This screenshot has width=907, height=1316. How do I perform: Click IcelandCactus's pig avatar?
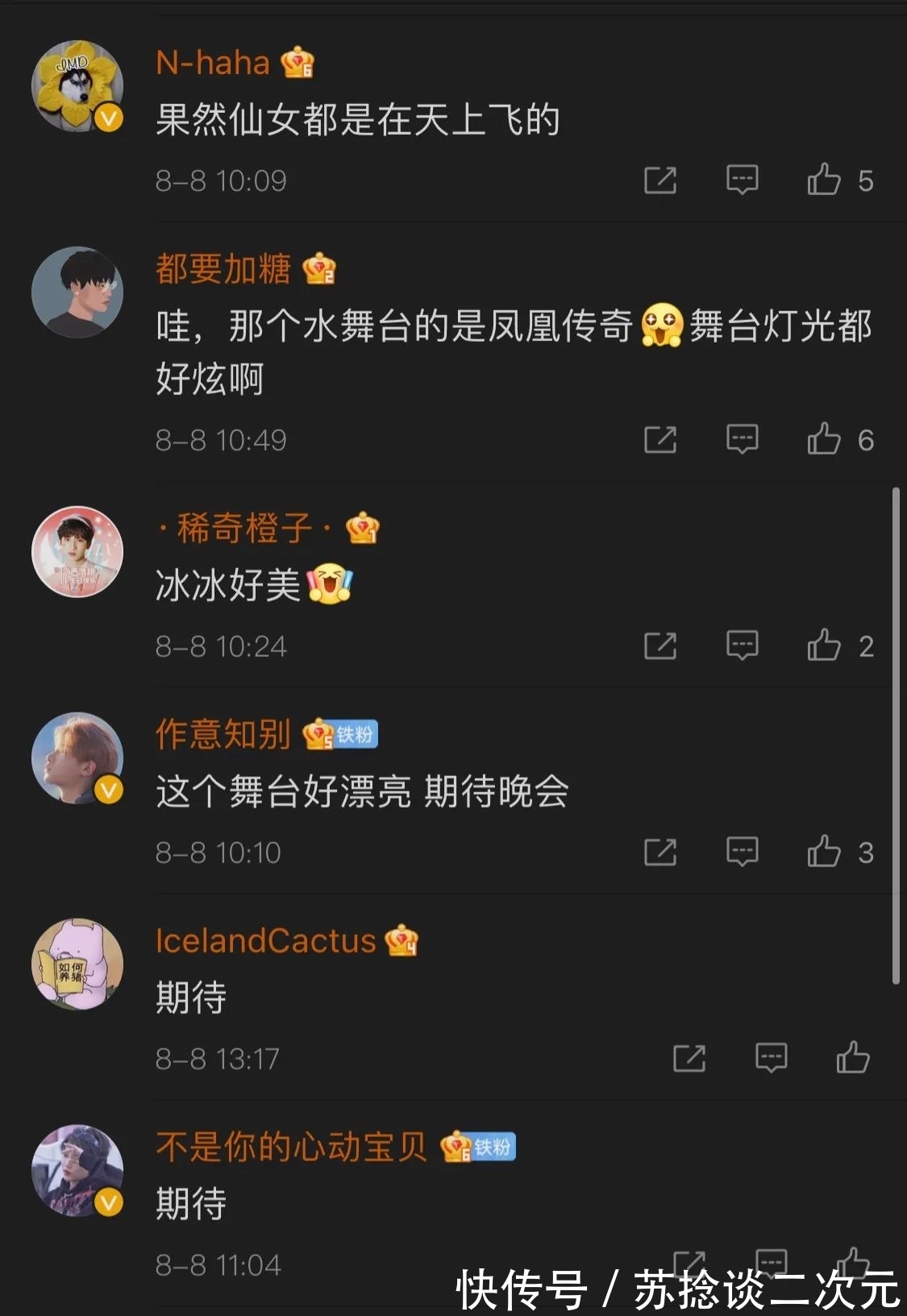tap(77, 966)
